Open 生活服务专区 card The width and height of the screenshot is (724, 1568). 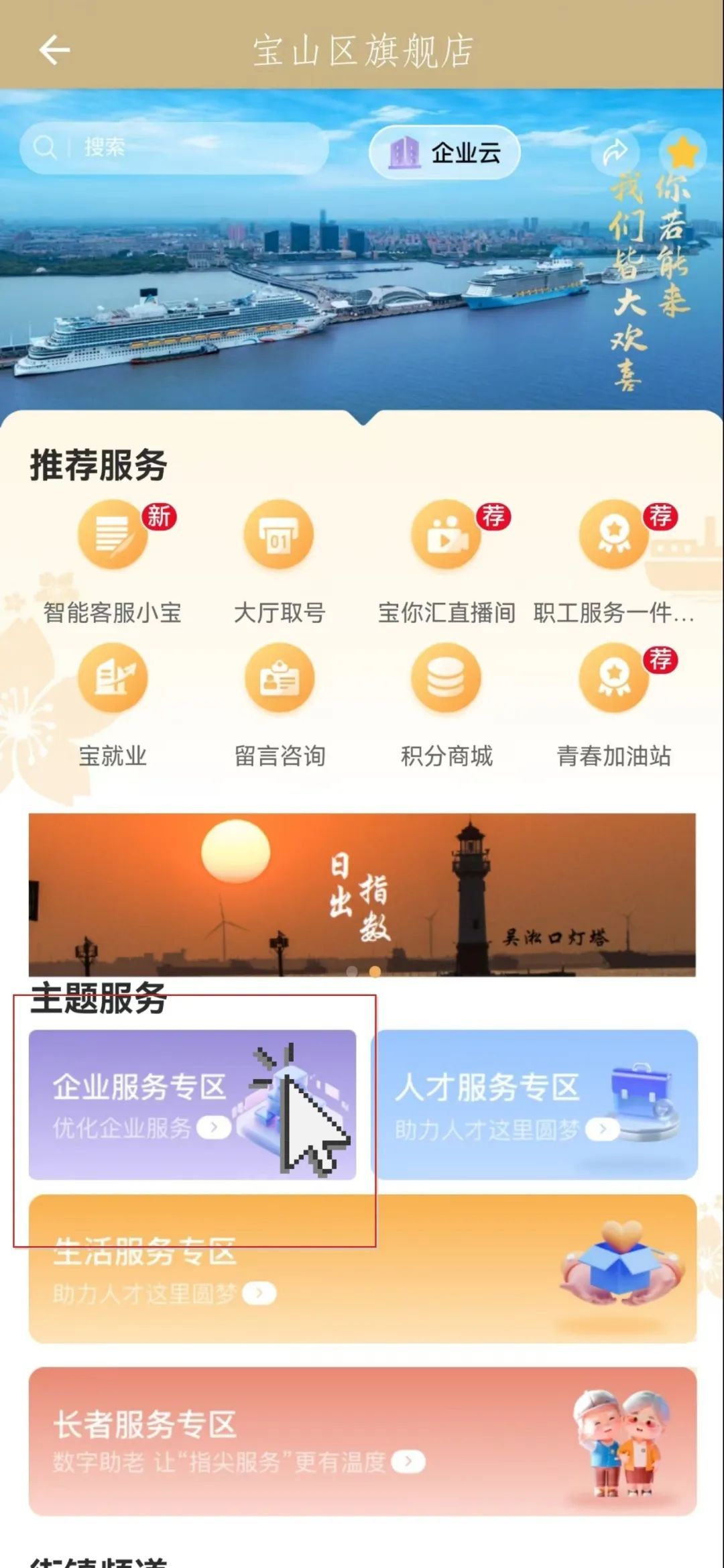pyautogui.click(x=363, y=1269)
